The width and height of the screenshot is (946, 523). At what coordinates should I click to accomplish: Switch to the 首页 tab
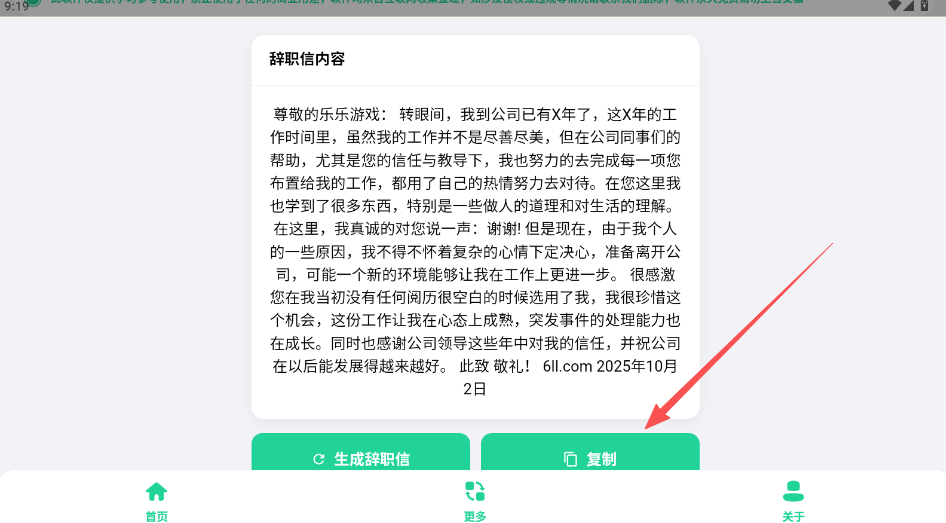[157, 500]
